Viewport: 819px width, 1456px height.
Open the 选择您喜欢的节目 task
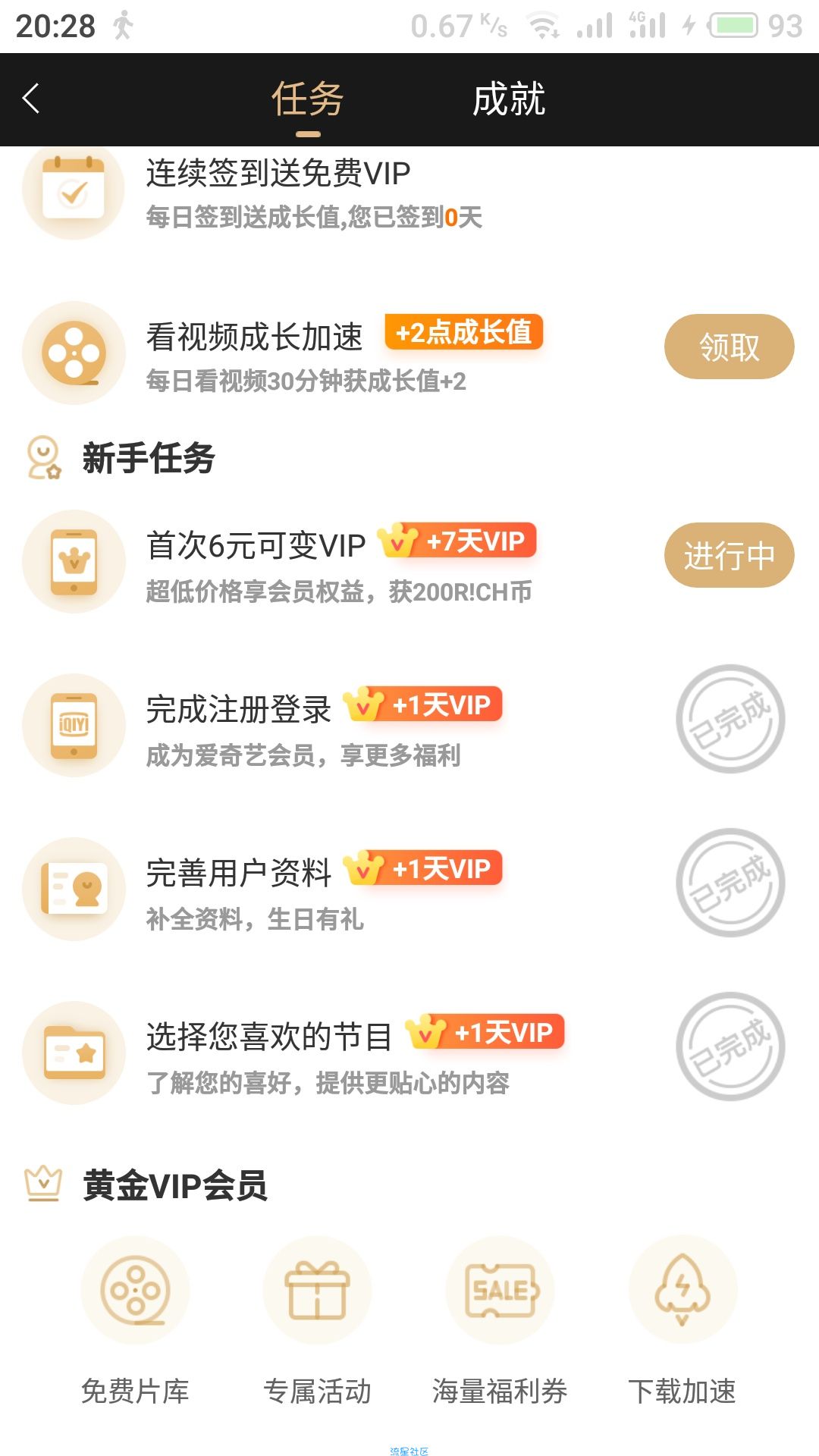coord(409,1053)
